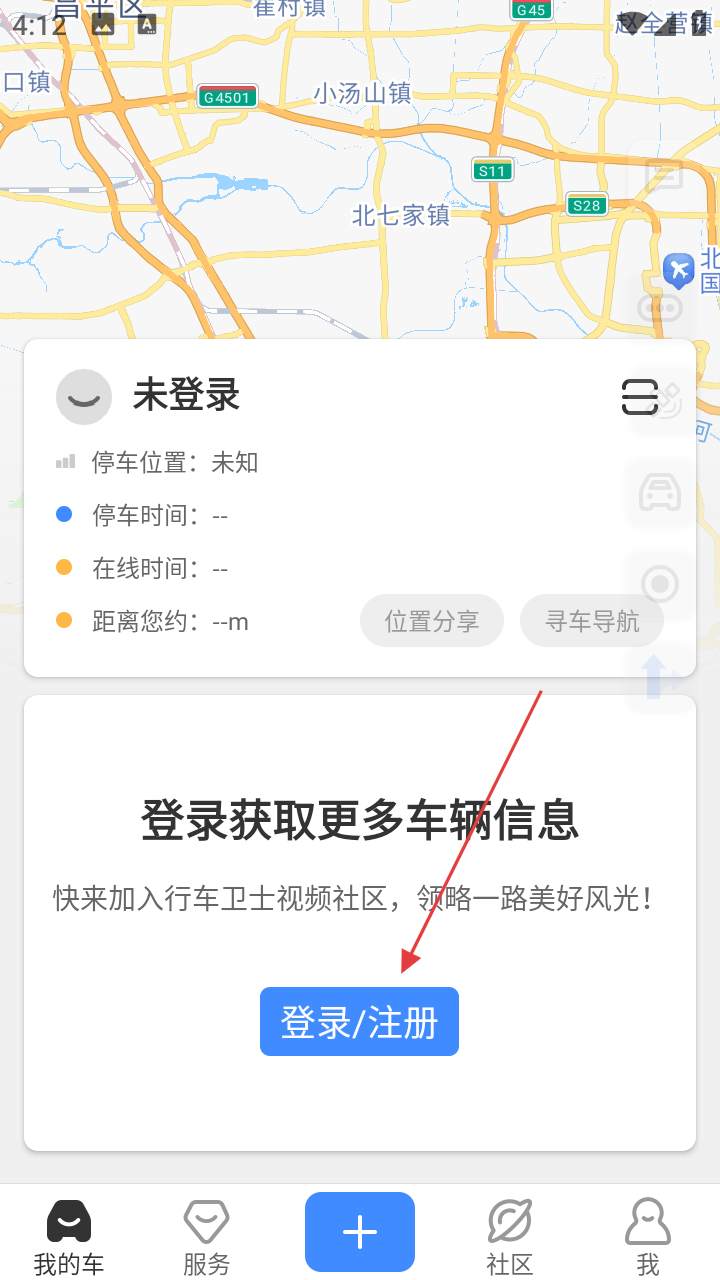Switch to the 服务 tab

(207, 1238)
